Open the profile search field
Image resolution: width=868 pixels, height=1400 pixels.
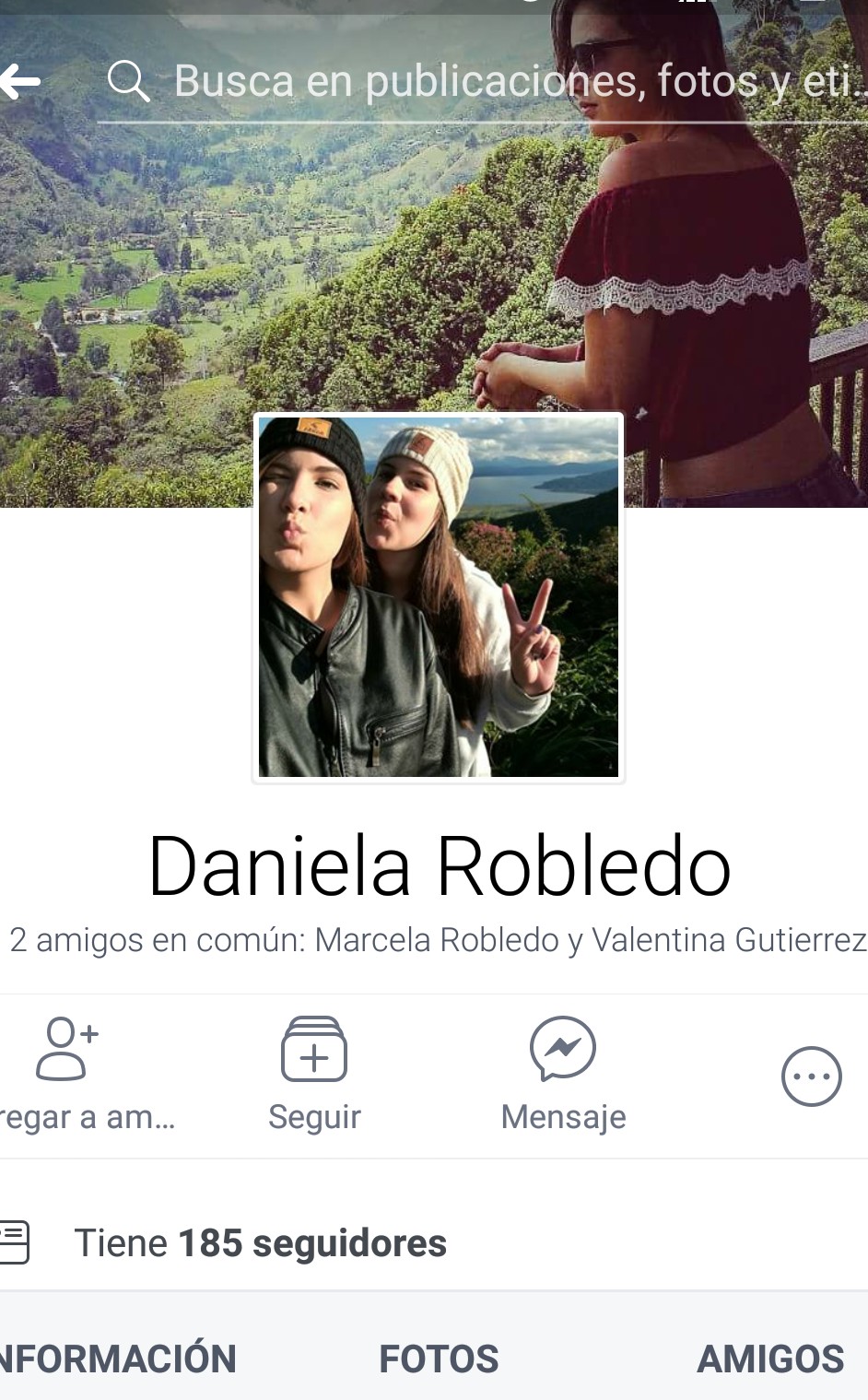[x=498, y=81]
